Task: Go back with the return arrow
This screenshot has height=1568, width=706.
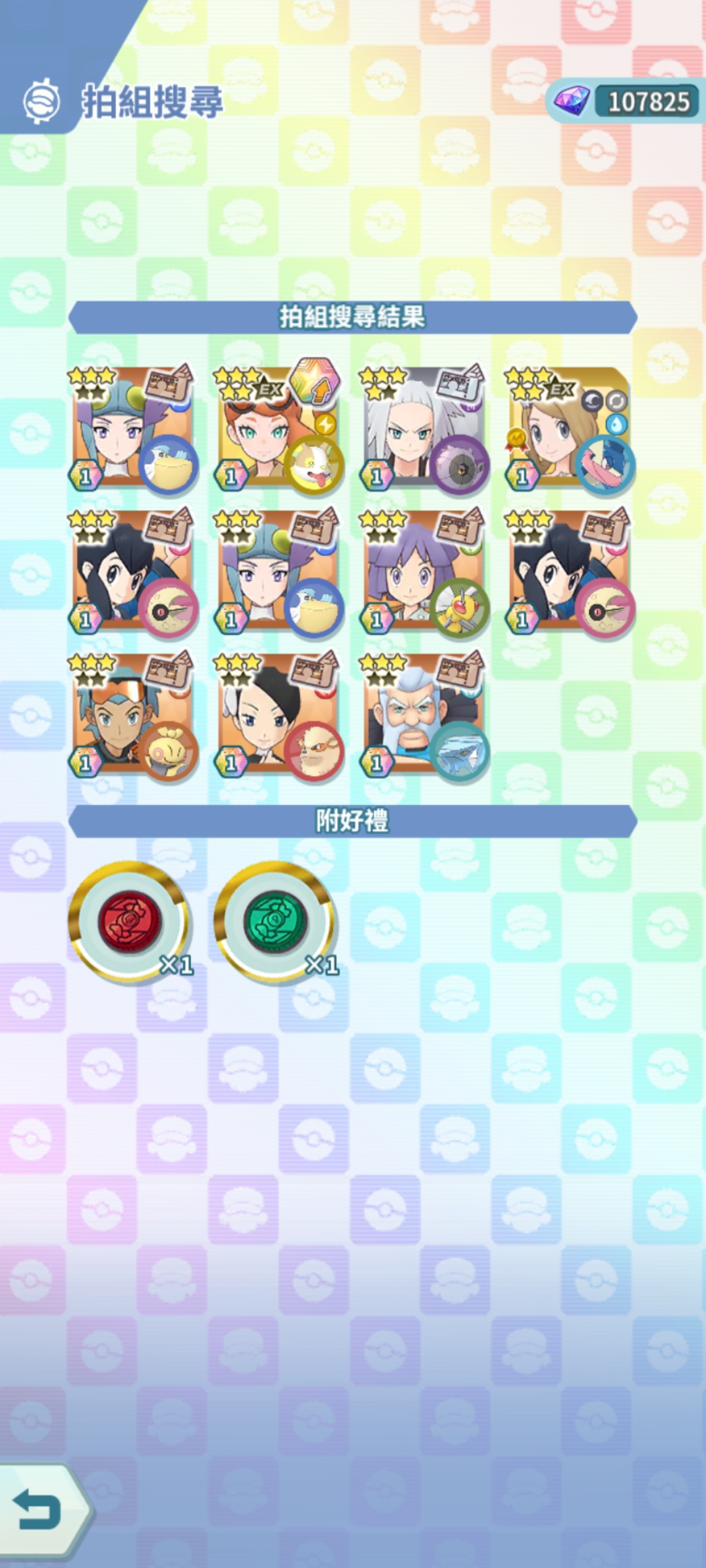Action: pyautogui.click(x=39, y=1511)
